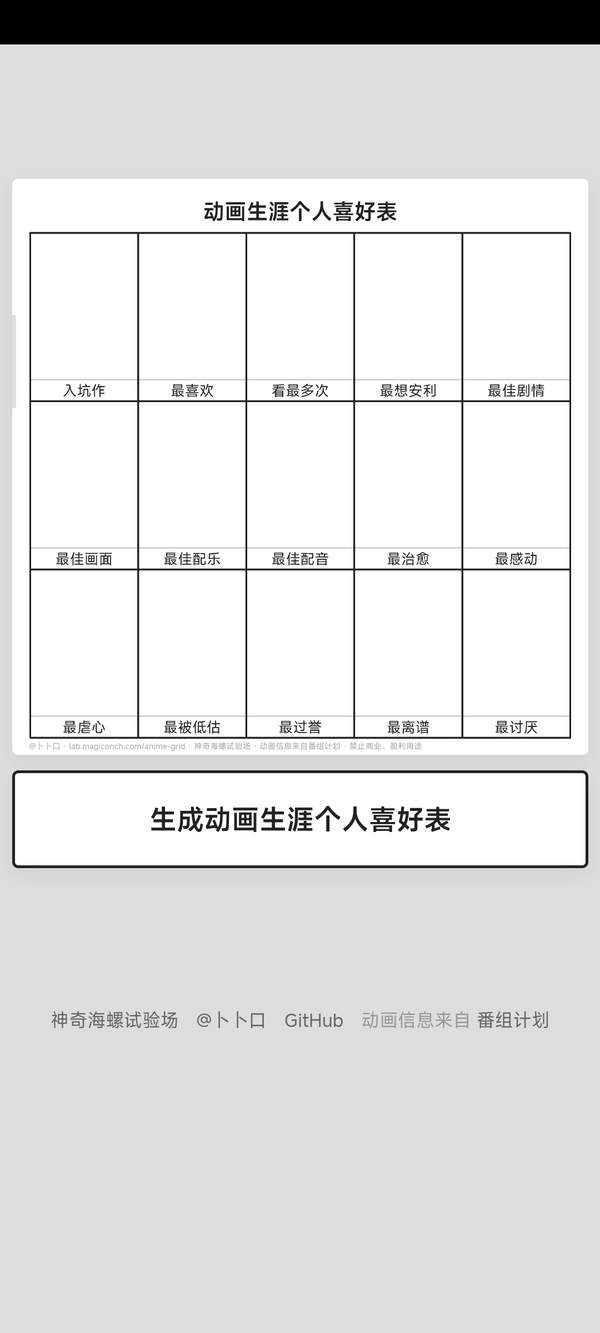The image size is (600, 1333).
Task: Tap the 生成动画生涯个人喜好表 button
Action: click(x=300, y=819)
